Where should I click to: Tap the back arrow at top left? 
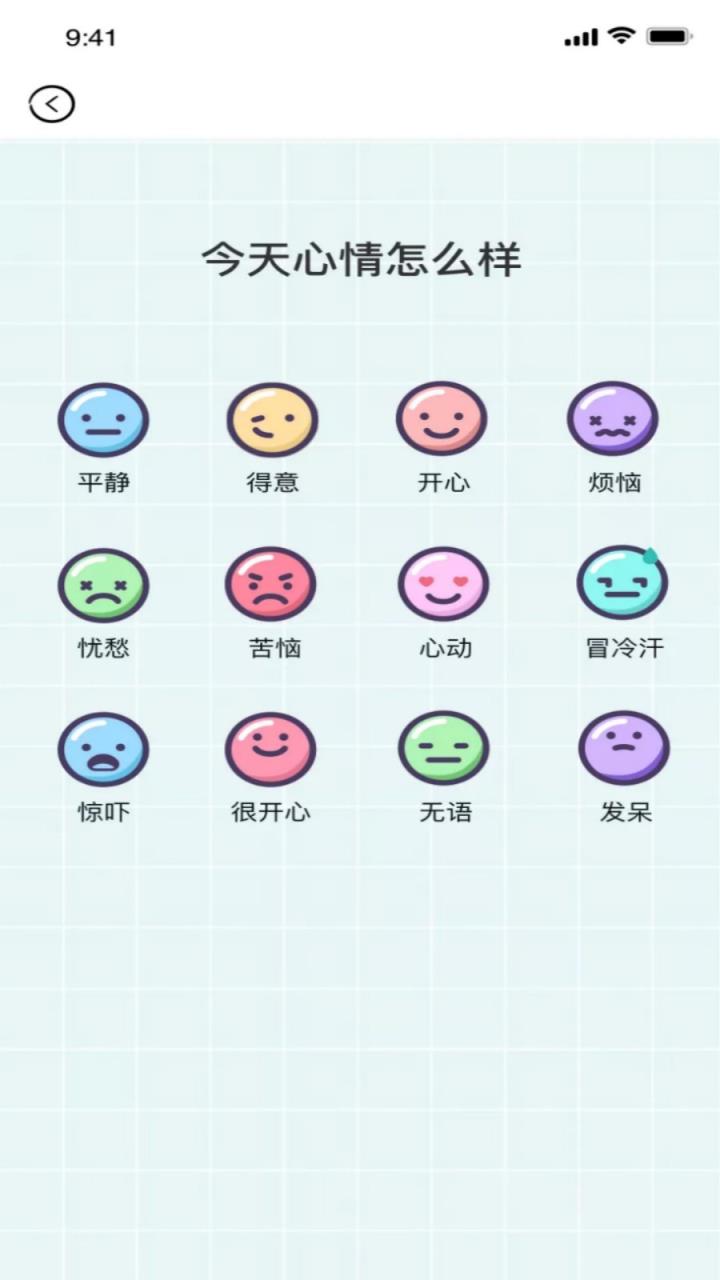tap(52, 103)
